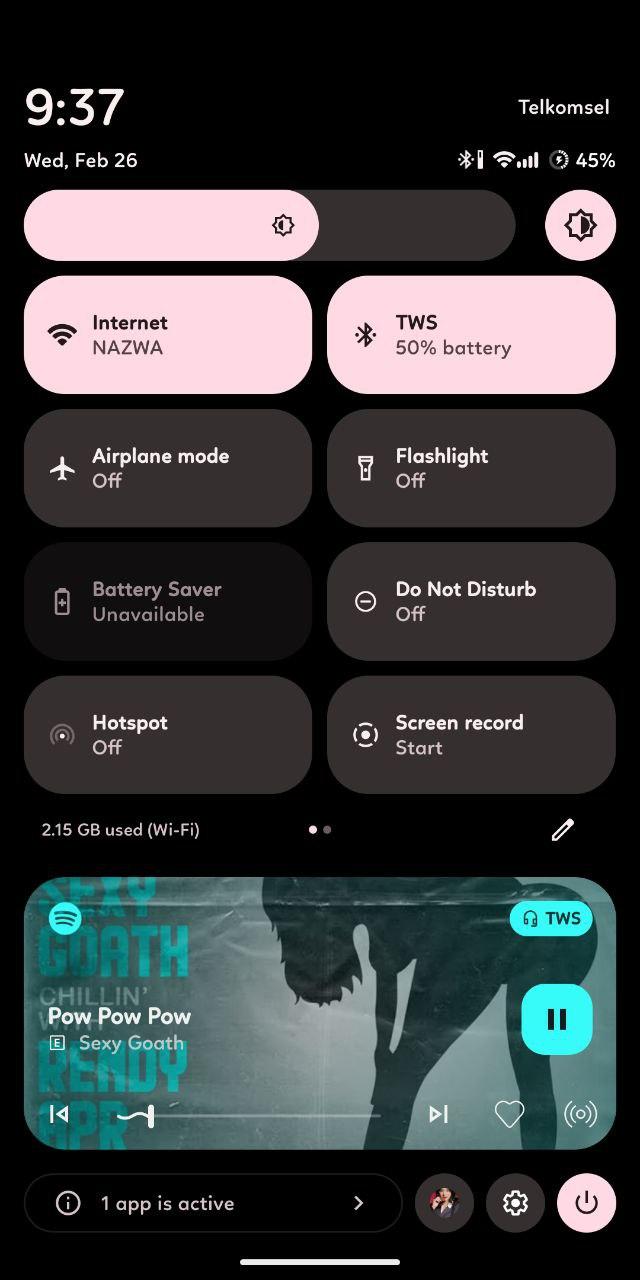This screenshot has height=1280, width=640.
Task: Skip to the next track
Action: pos(438,1114)
